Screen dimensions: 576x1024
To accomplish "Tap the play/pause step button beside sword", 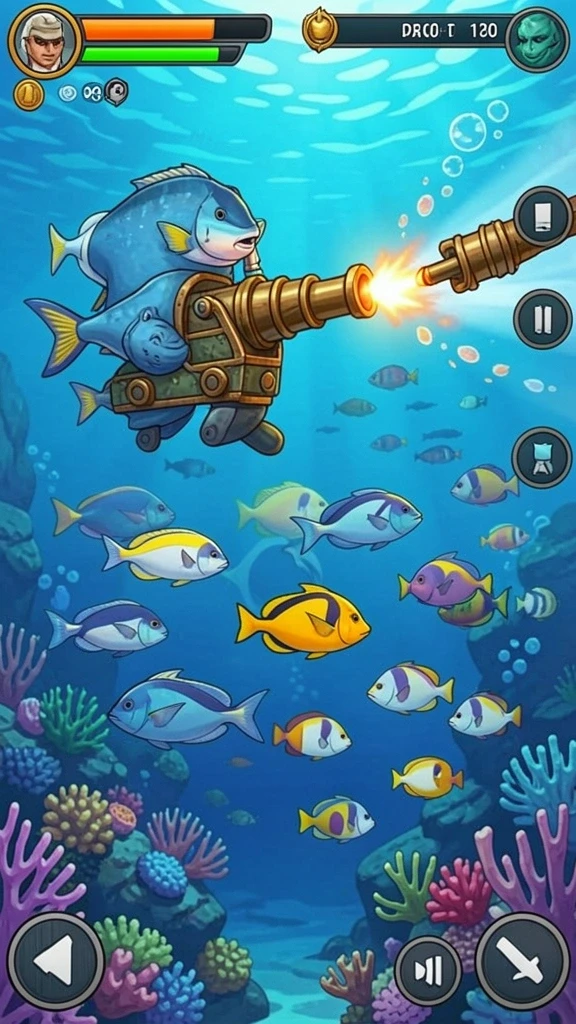I will 428,970.
